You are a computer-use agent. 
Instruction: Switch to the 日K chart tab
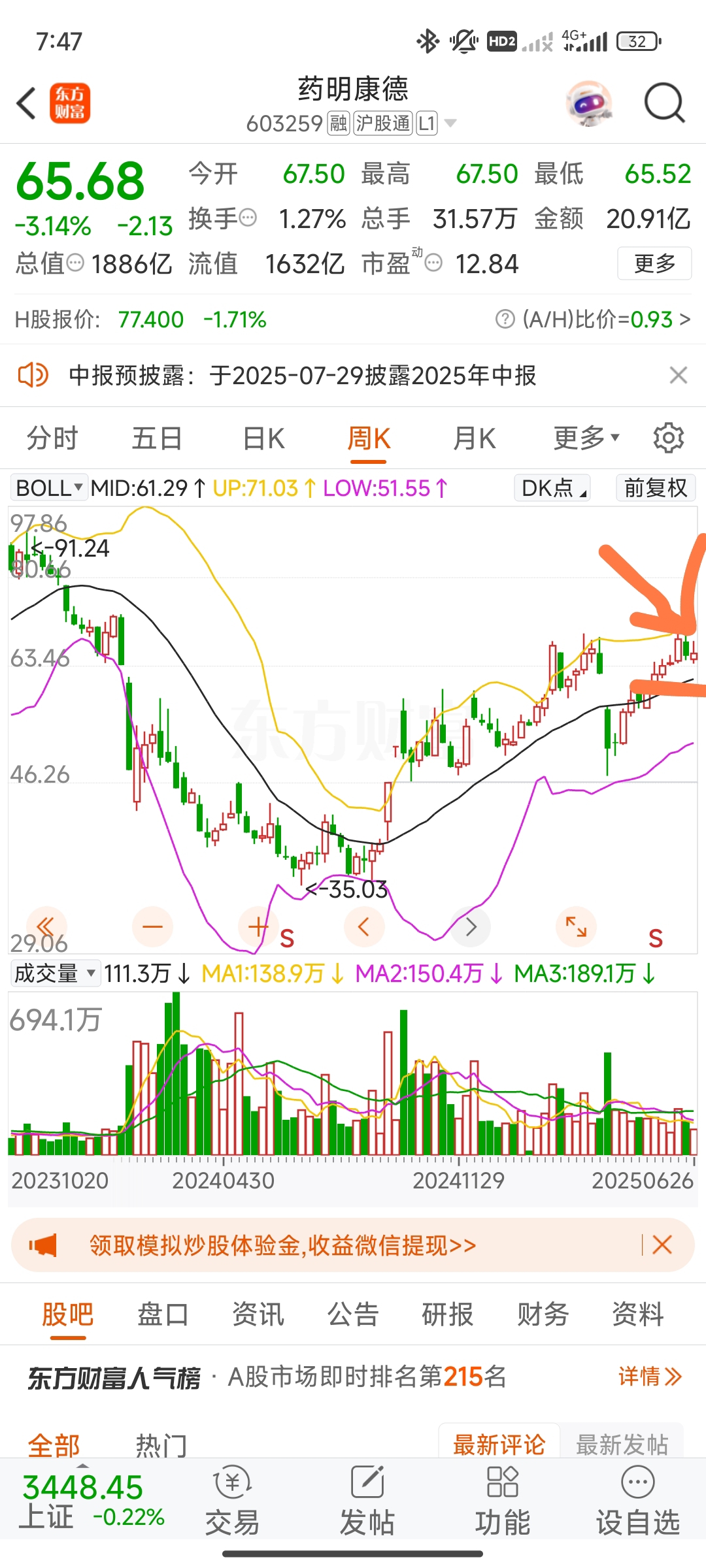263,438
